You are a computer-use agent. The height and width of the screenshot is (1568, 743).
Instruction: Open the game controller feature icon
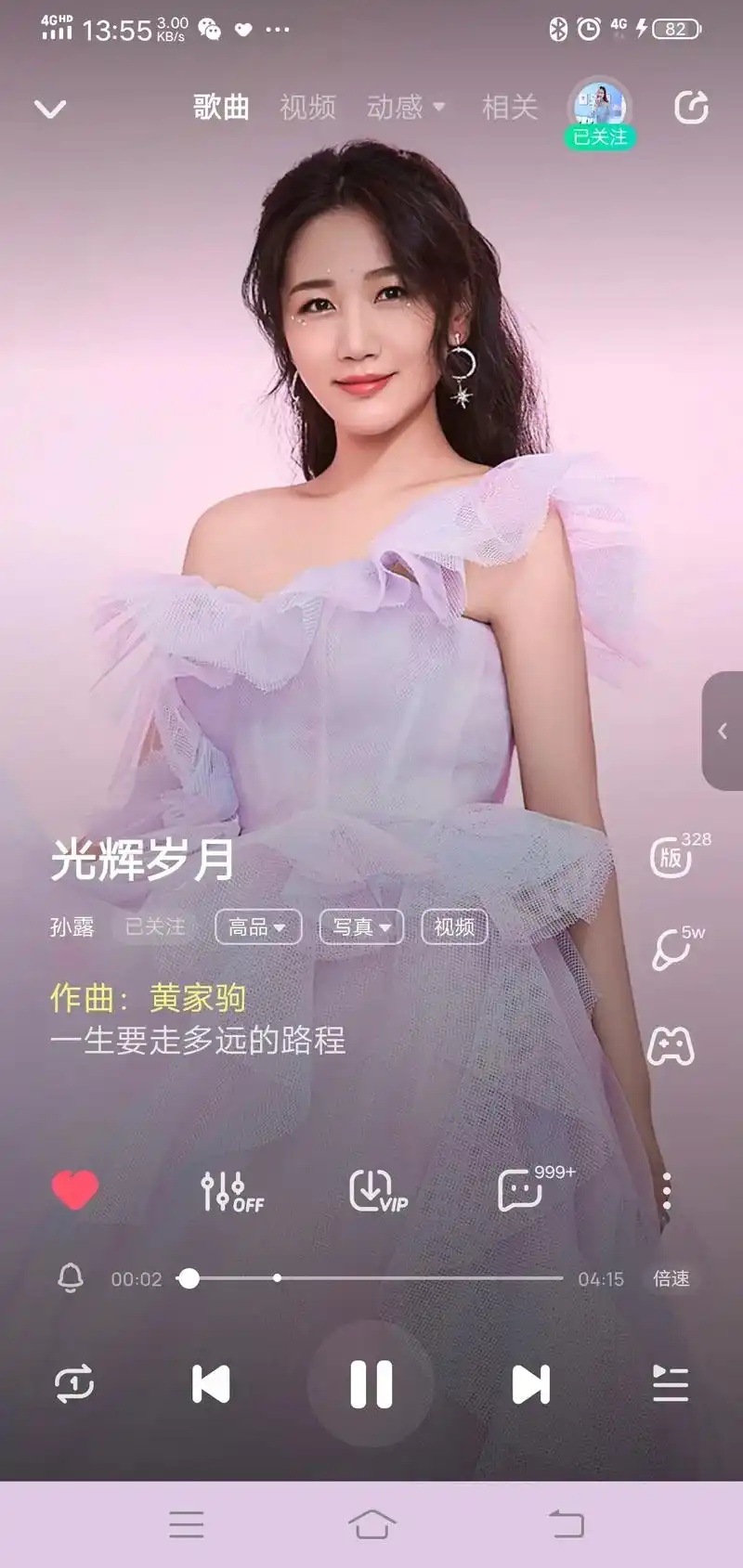pyautogui.click(x=671, y=1047)
